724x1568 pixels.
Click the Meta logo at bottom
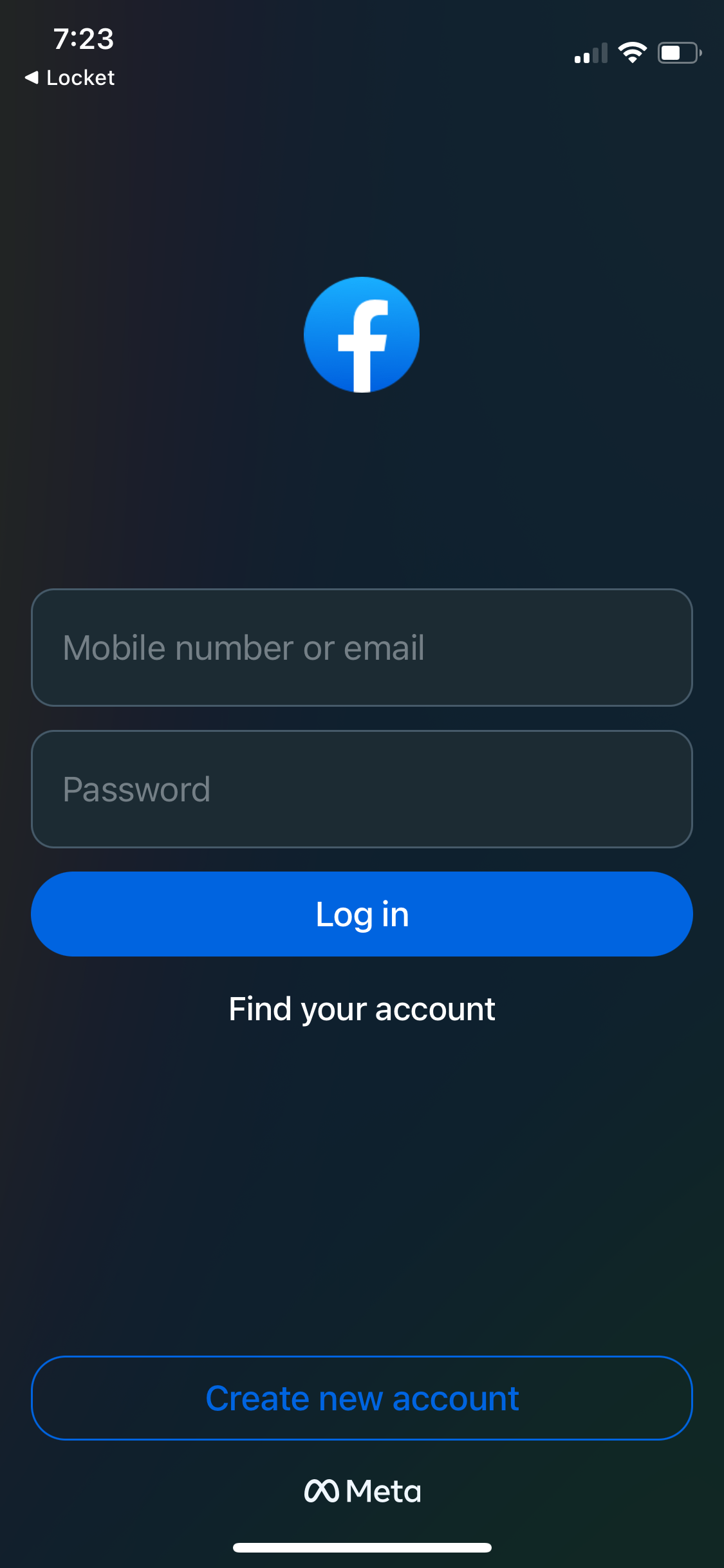tap(362, 1492)
